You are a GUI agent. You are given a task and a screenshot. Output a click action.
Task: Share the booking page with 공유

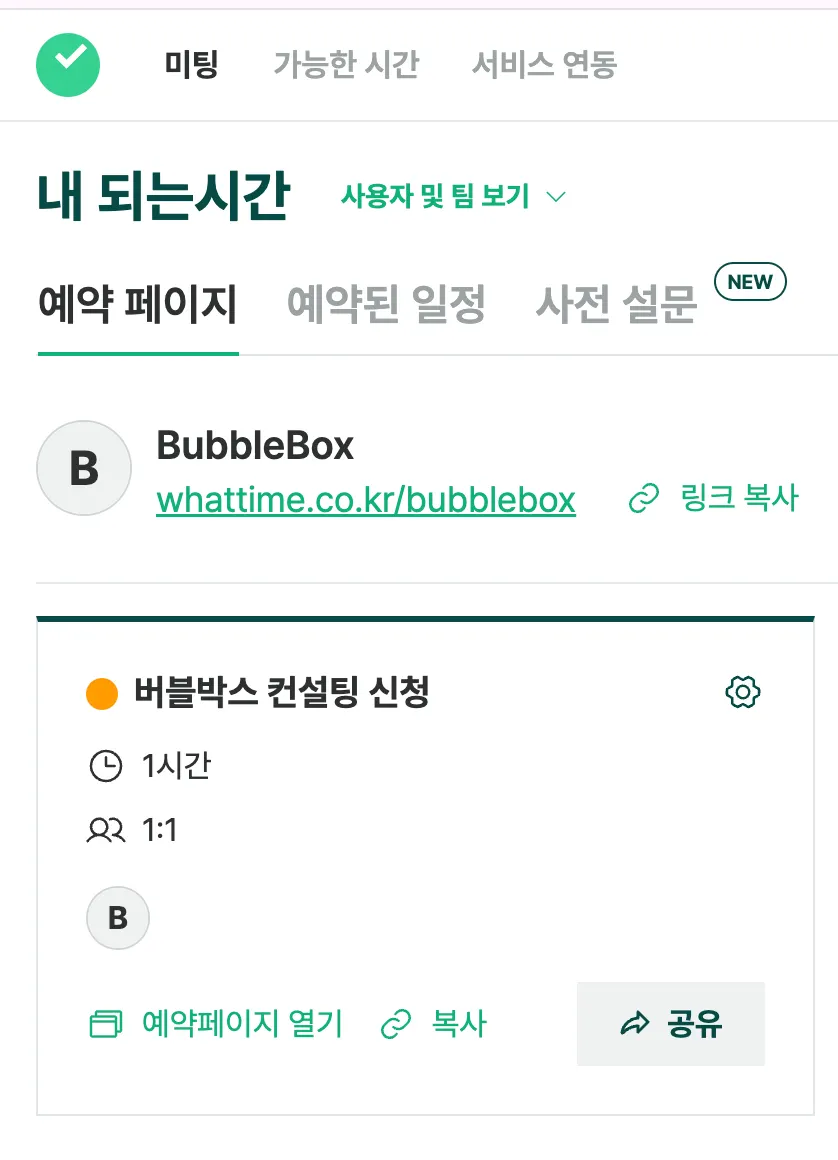pos(671,1024)
